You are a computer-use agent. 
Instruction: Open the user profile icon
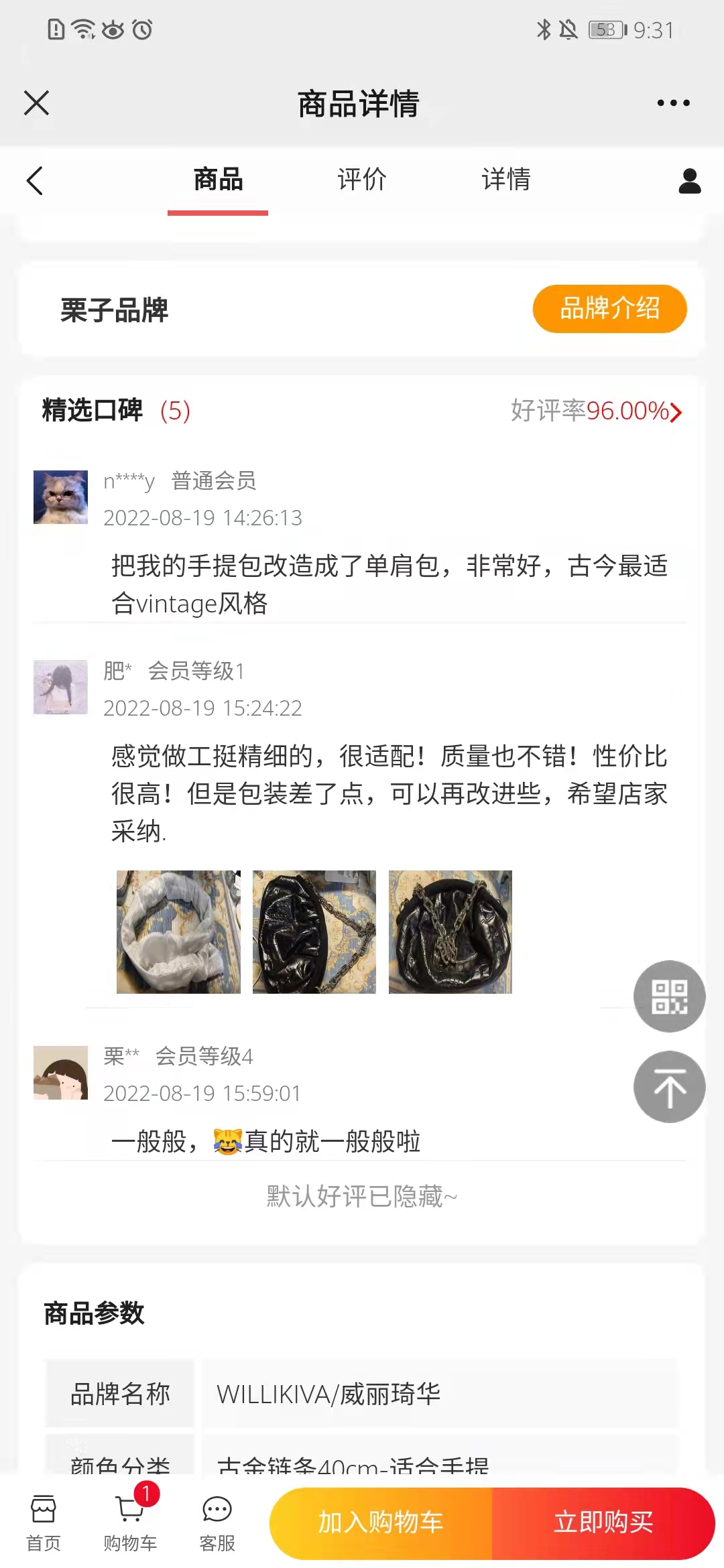[x=689, y=181]
